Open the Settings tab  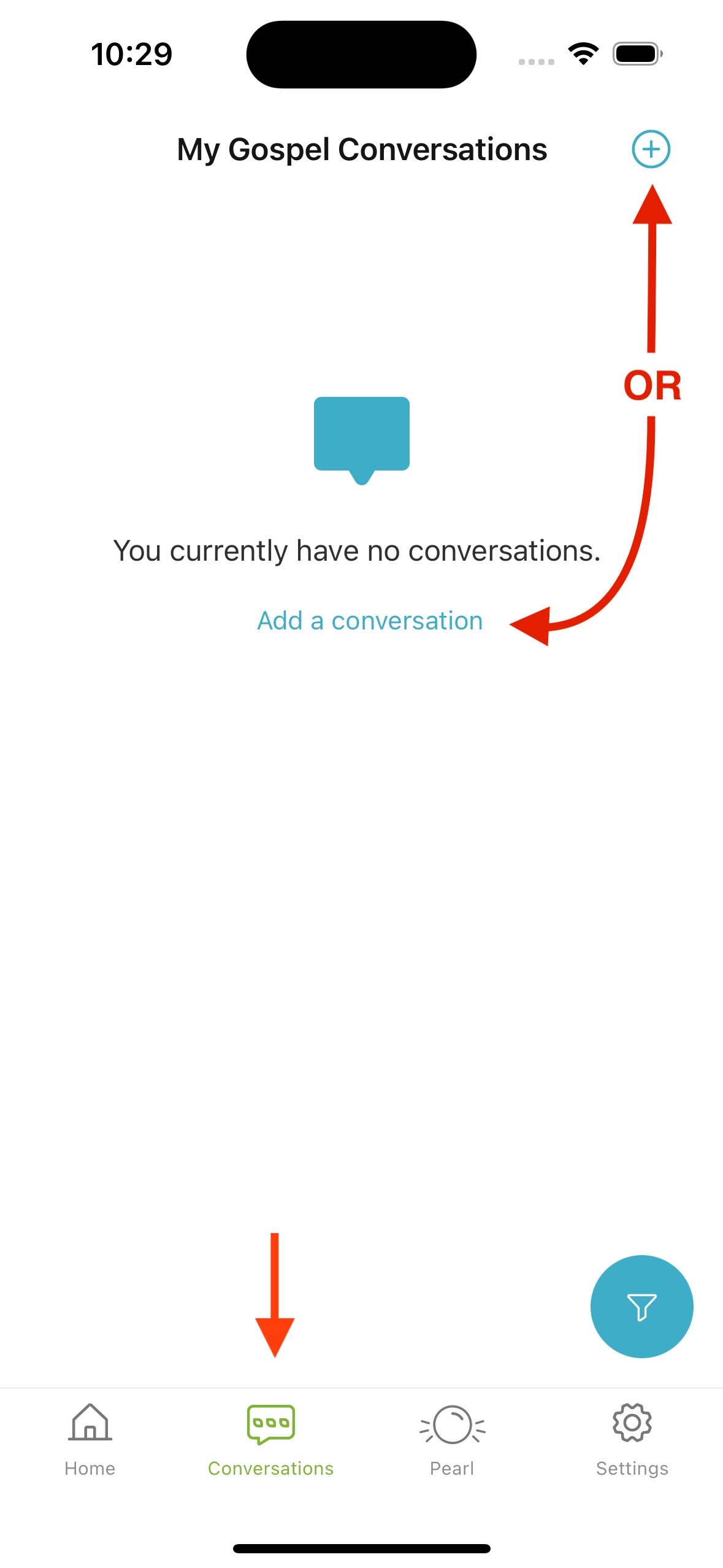coord(632,1440)
